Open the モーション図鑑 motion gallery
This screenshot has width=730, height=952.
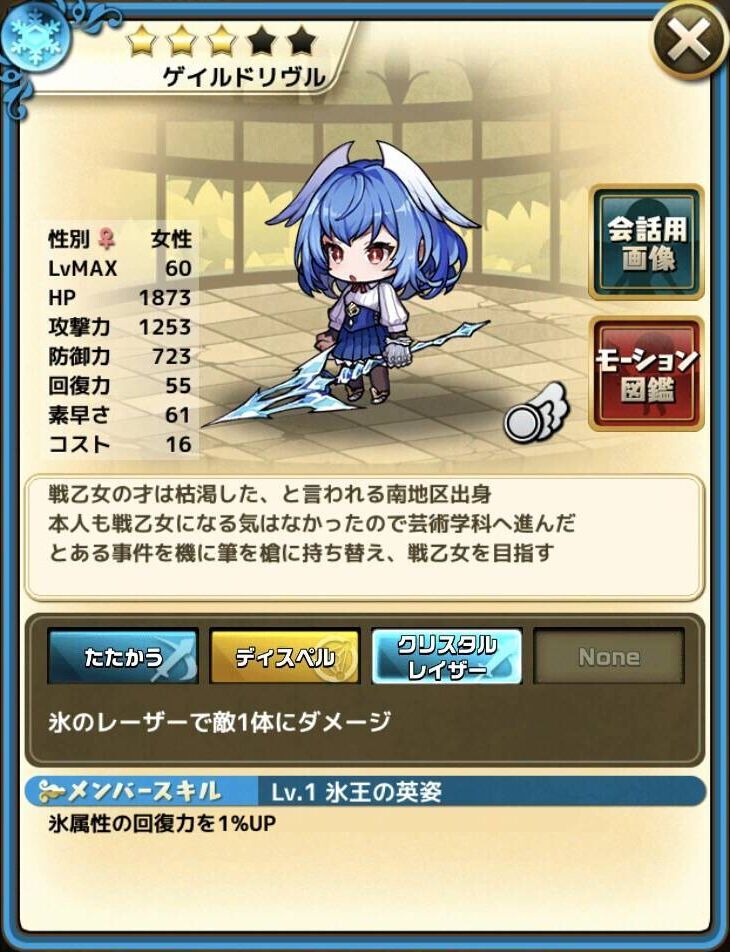646,374
